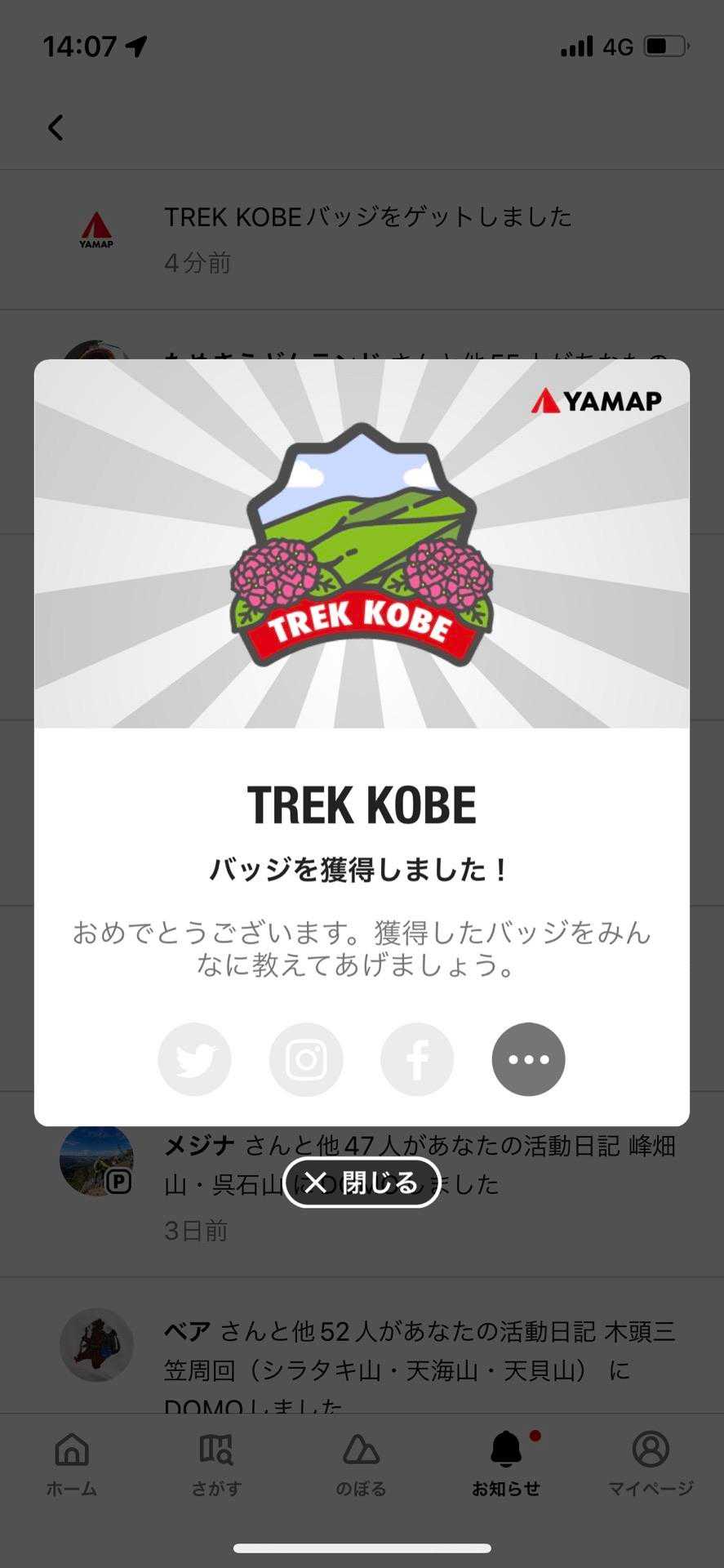724x1568 pixels.
Task: Close the badge dialog with 閉じる
Action: [362, 1182]
